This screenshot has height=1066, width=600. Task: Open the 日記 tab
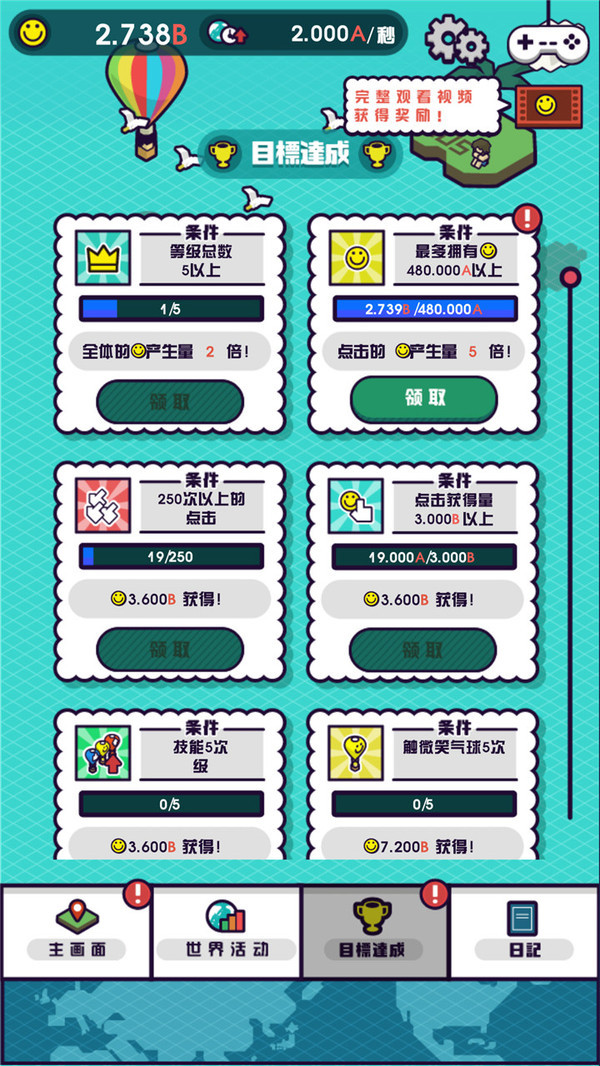tap(523, 932)
